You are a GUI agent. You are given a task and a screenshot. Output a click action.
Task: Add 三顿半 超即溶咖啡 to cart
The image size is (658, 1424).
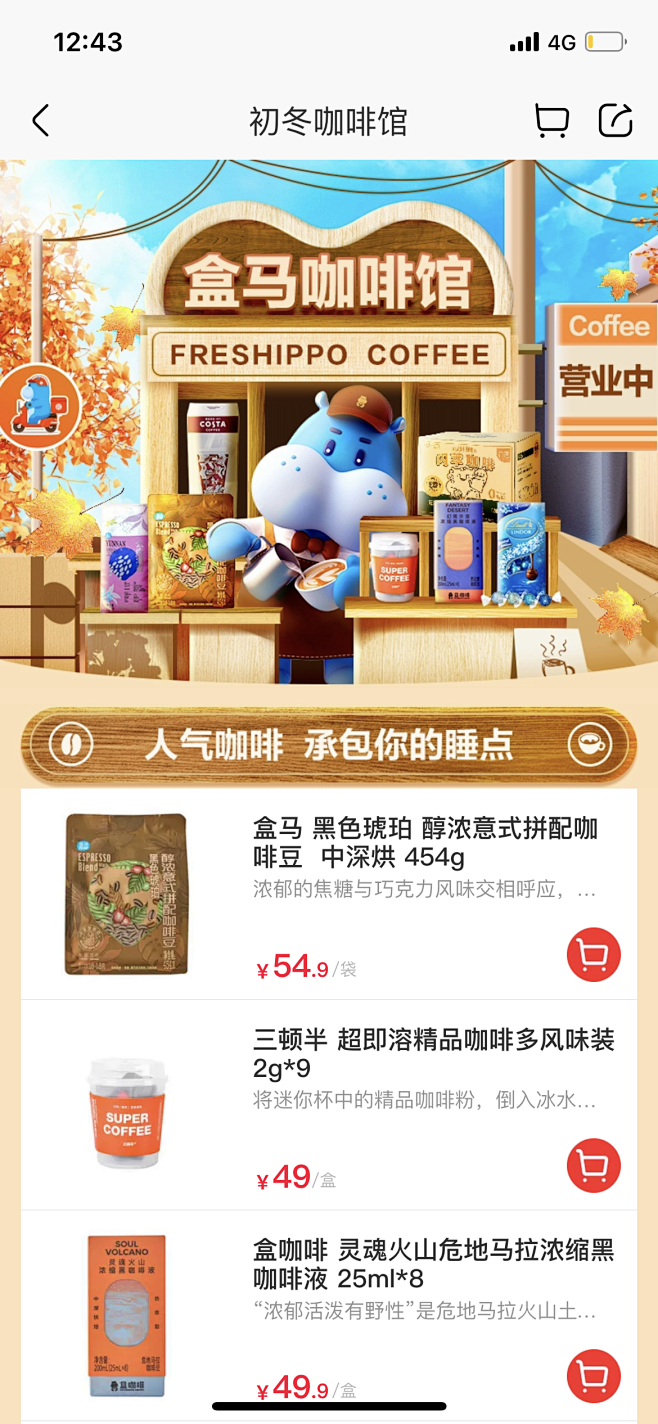click(593, 1166)
